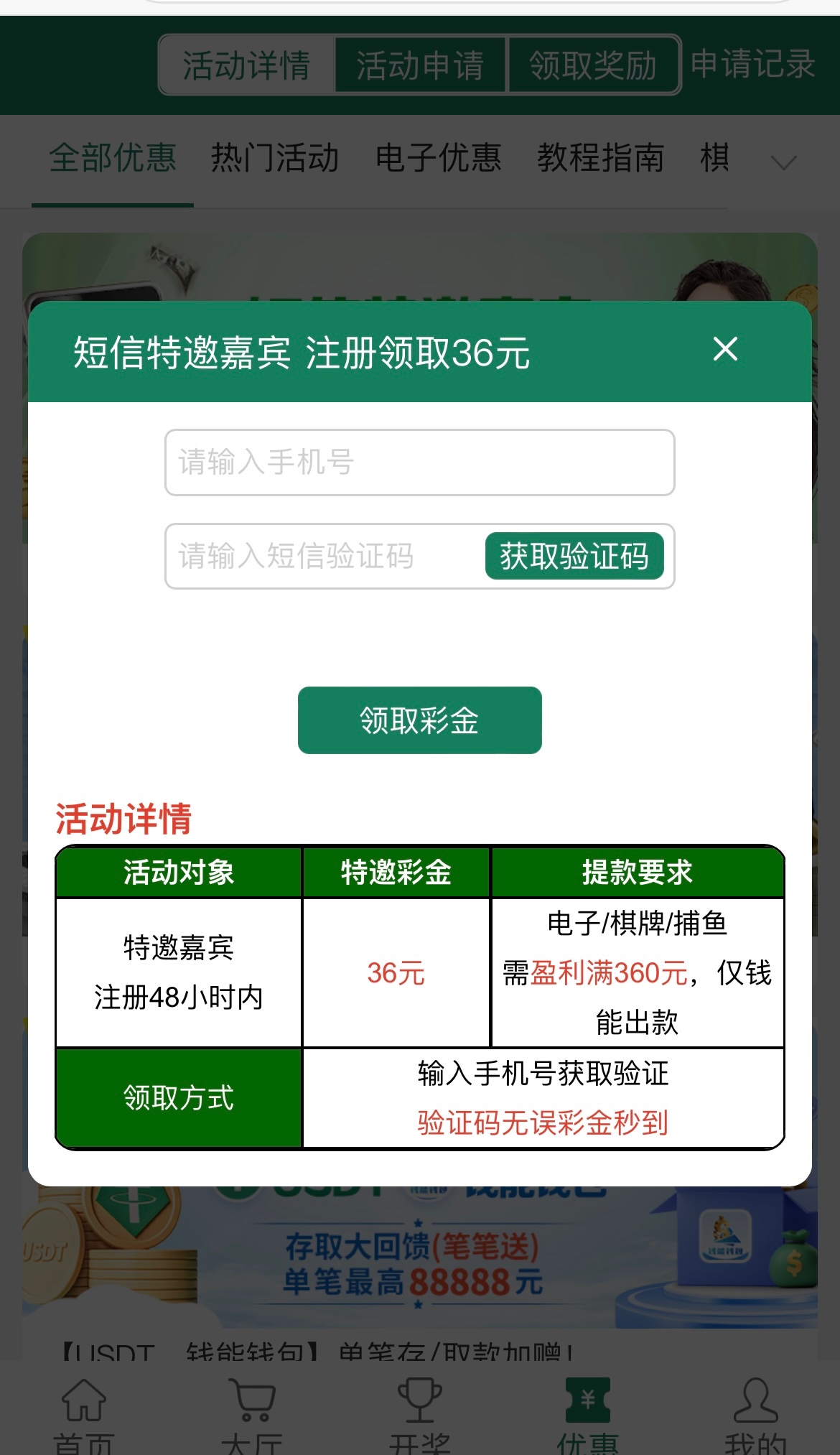The width and height of the screenshot is (840, 1455).
Task: Focus the 请输入短信验证码 field
Action: [323, 557]
